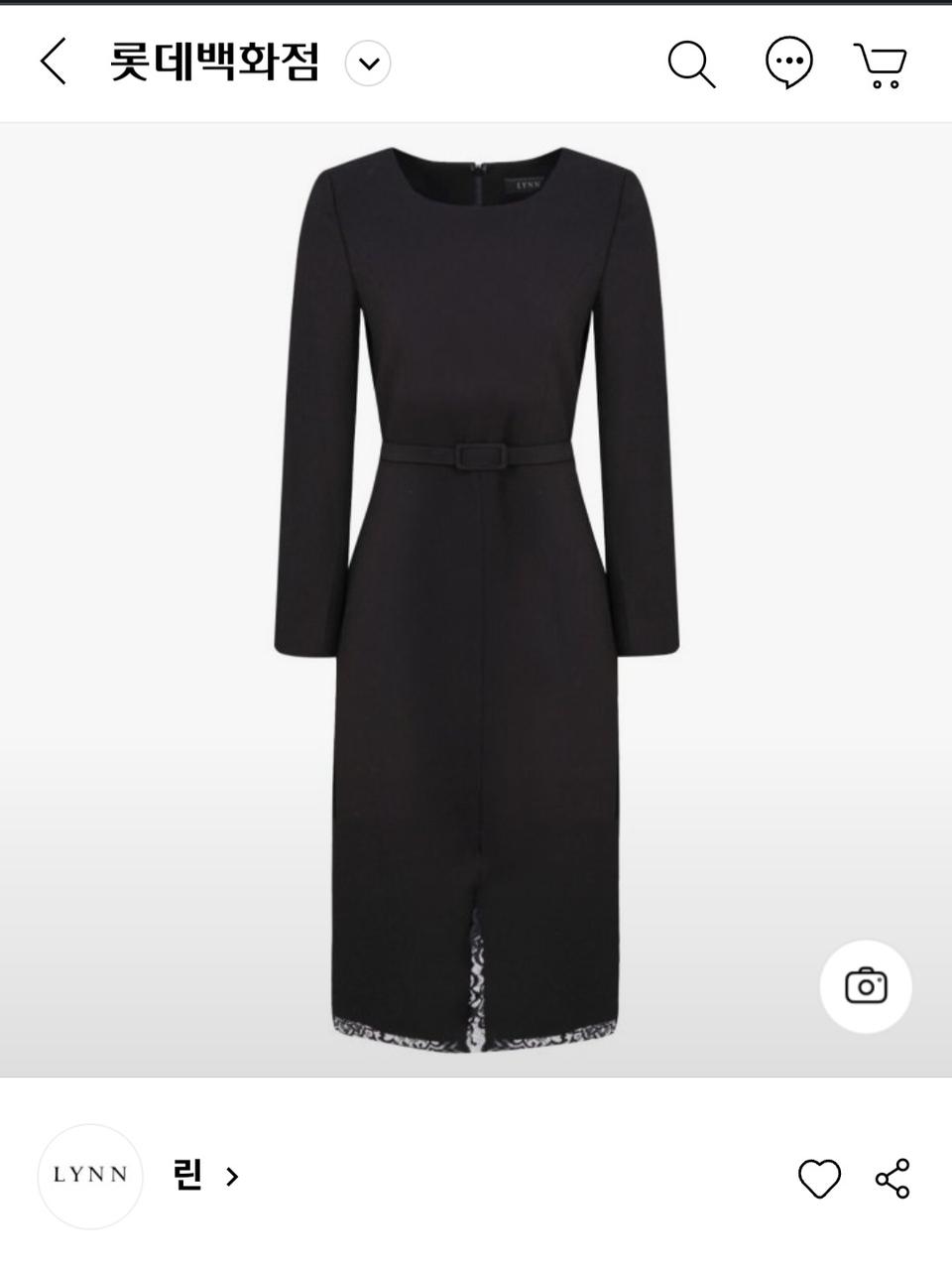
Task: Open the 린 brand page
Action: [204, 1177]
